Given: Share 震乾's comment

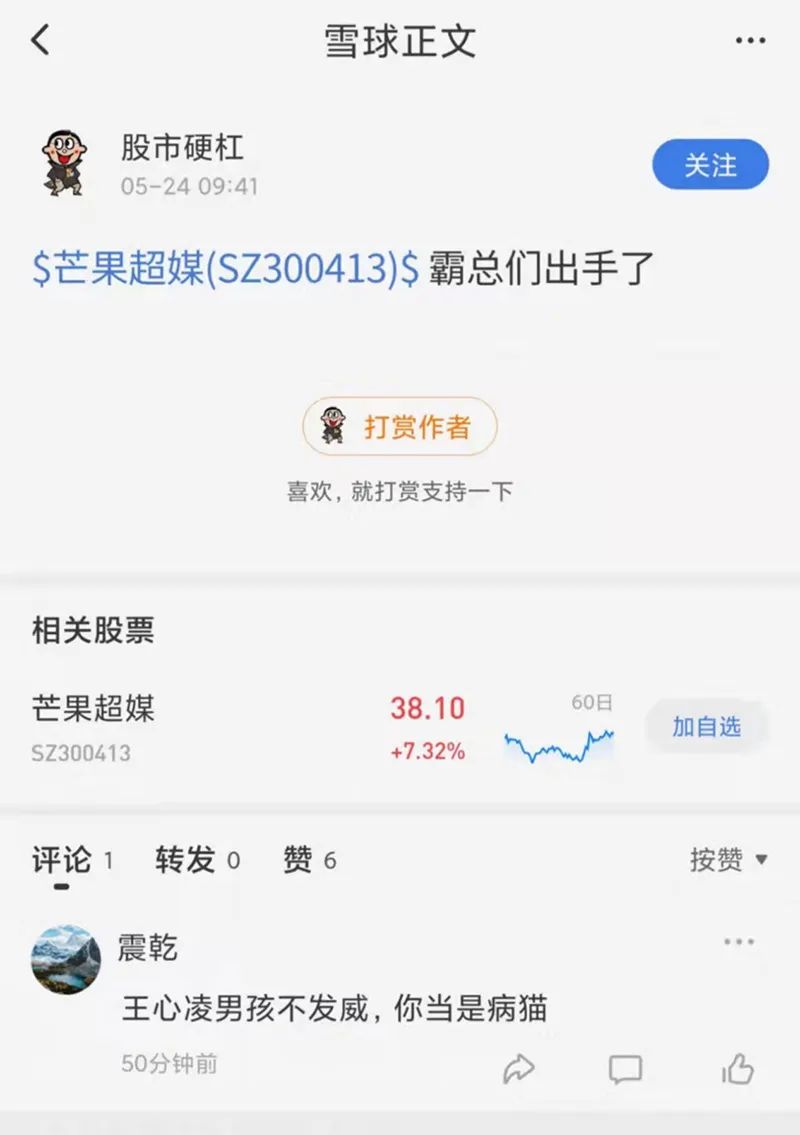Looking at the screenshot, I should tap(519, 1069).
